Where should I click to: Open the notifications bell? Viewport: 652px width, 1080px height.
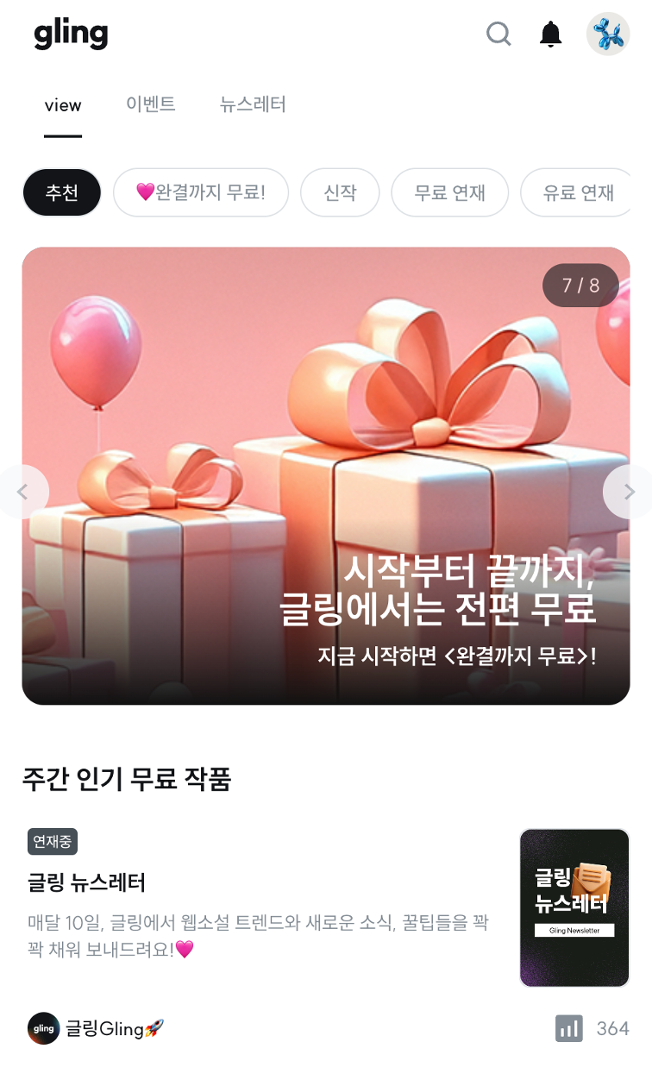551,34
